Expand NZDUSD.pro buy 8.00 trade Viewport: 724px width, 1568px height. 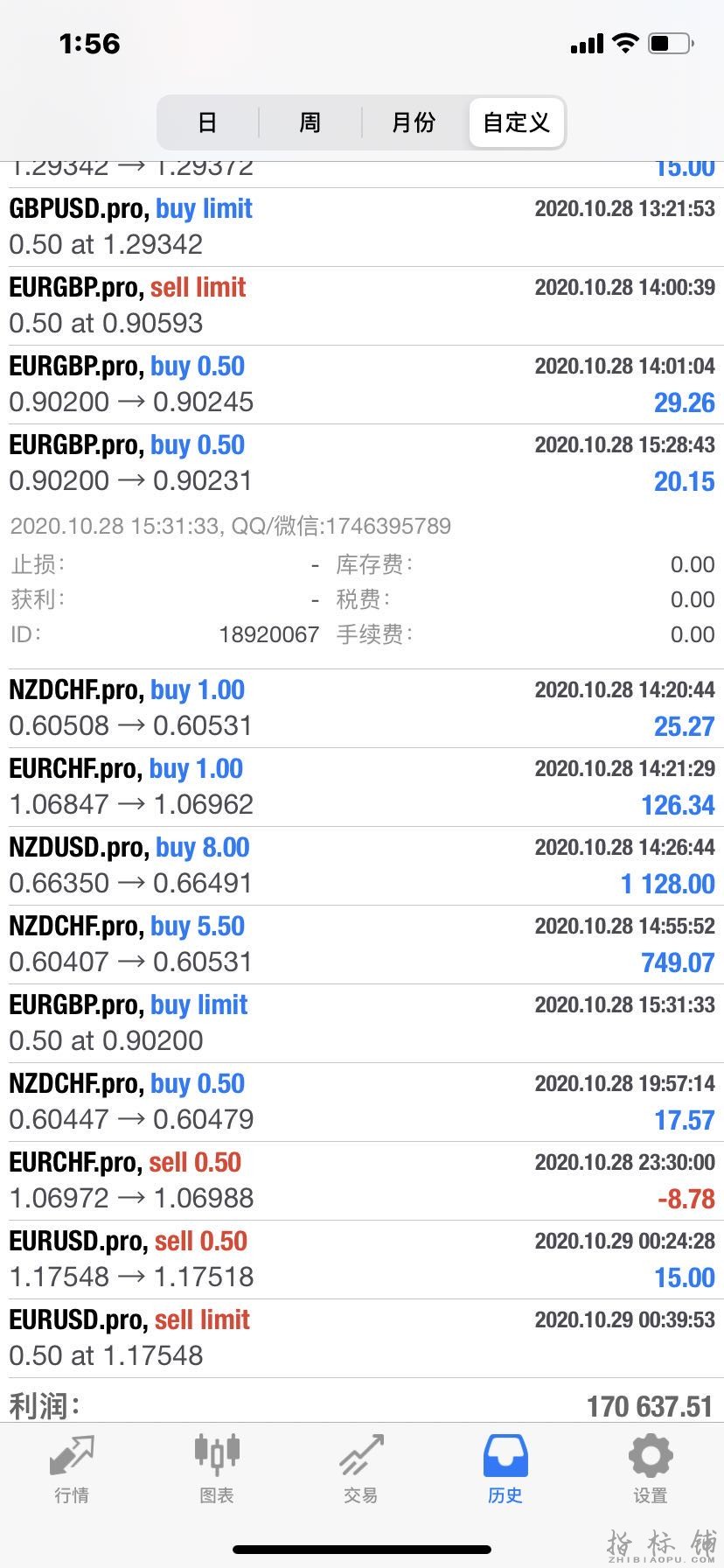coord(362,865)
